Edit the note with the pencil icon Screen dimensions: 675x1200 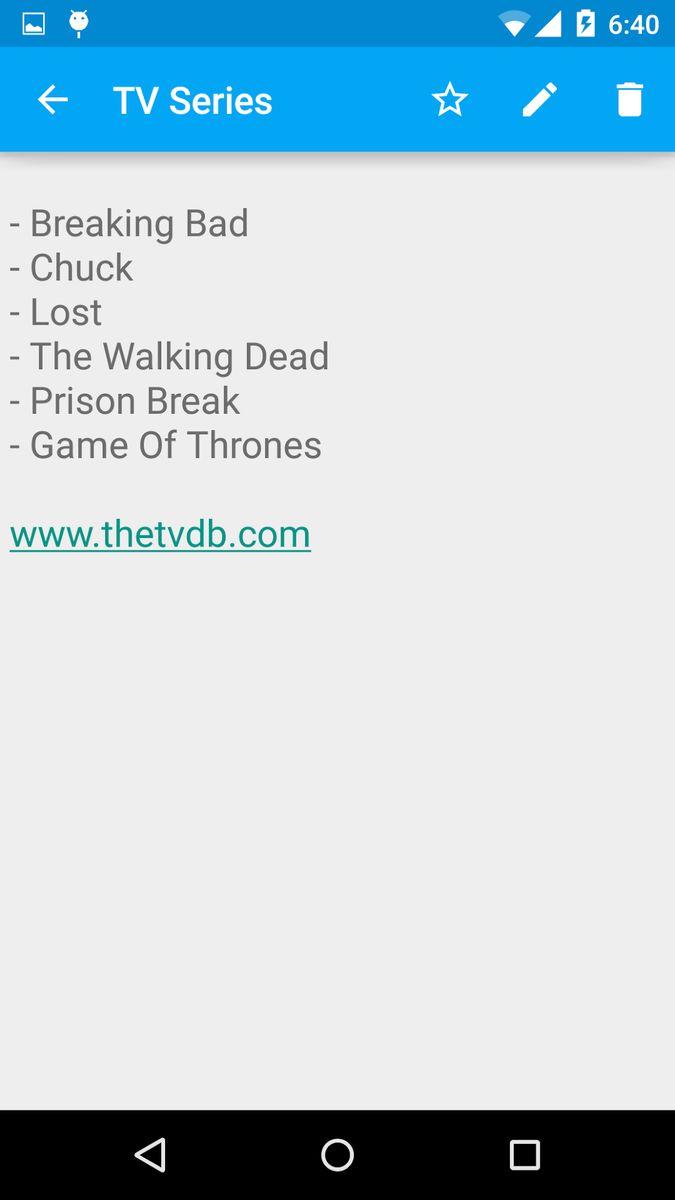(x=539, y=100)
